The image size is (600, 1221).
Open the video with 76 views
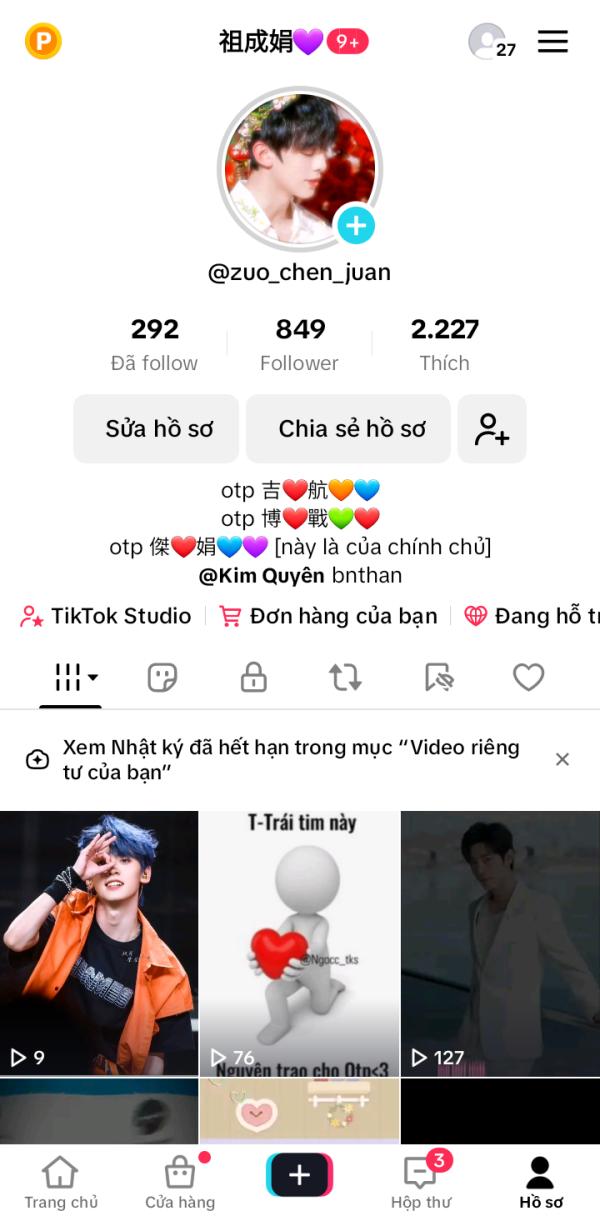(299, 942)
